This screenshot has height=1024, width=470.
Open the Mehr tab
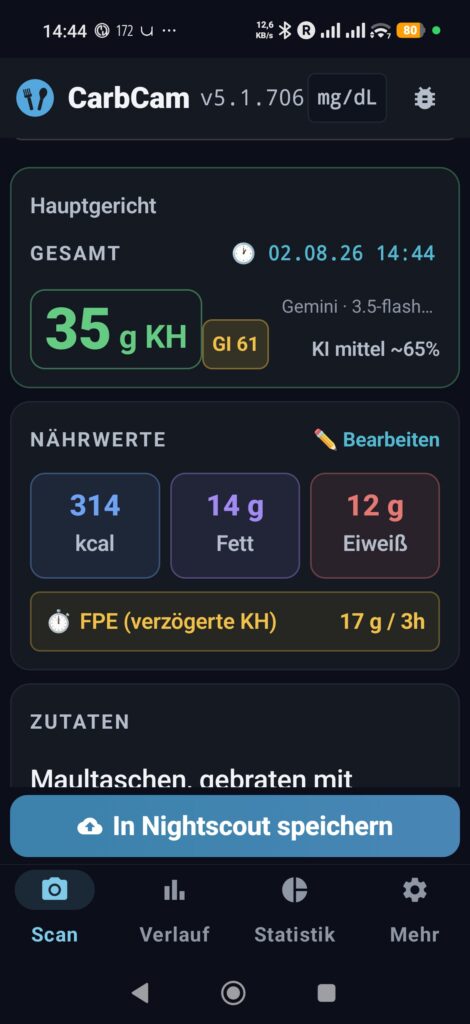pos(415,910)
